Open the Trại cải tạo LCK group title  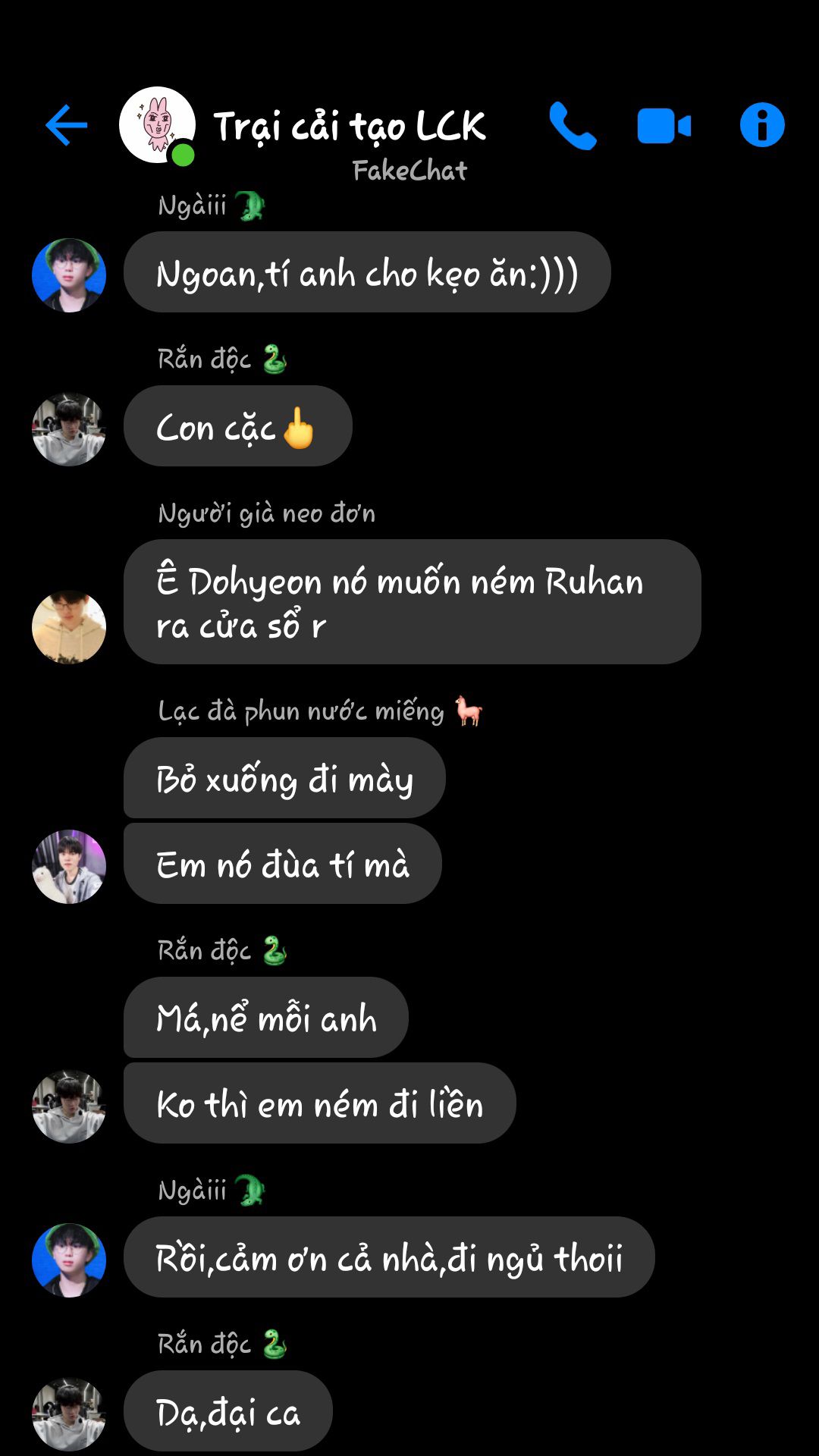(x=350, y=127)
